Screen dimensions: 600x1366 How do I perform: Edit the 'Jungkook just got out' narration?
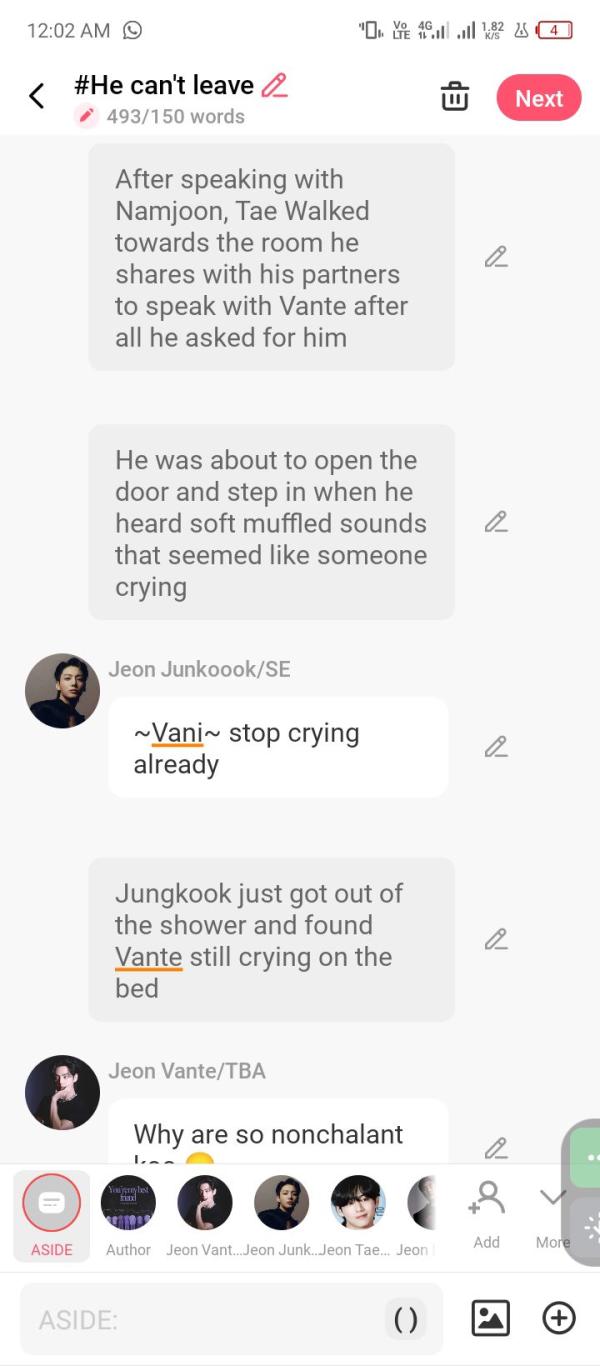coord(496,940)
